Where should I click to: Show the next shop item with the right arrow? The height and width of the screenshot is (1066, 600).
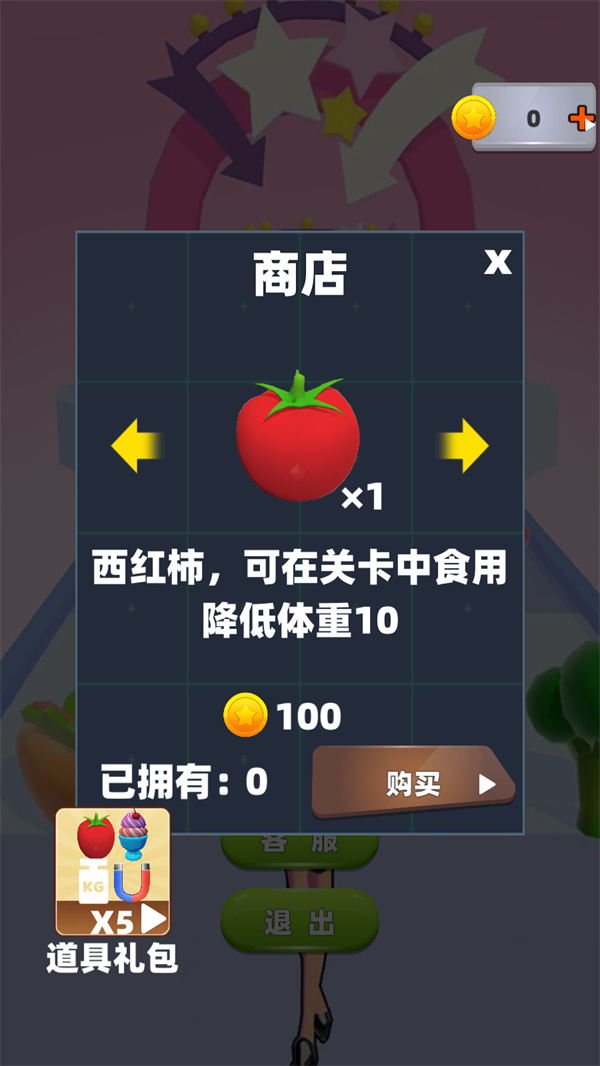(x=463, y=446)
